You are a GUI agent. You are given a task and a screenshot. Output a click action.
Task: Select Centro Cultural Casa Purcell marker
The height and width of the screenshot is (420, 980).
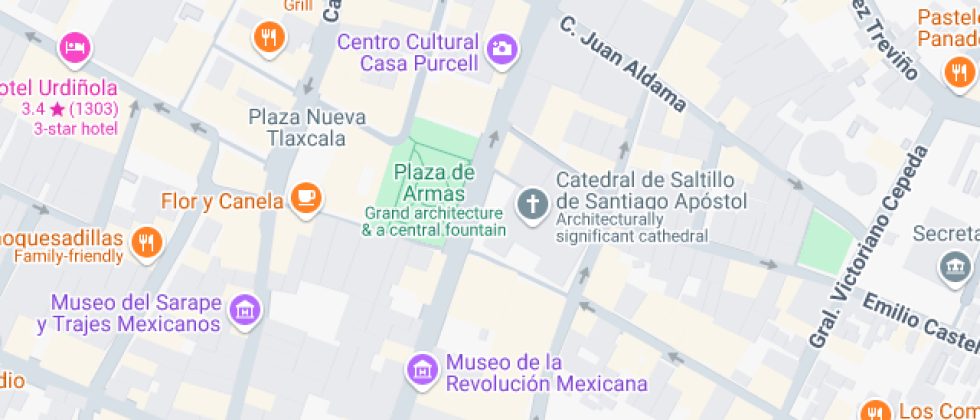[501, 47]
